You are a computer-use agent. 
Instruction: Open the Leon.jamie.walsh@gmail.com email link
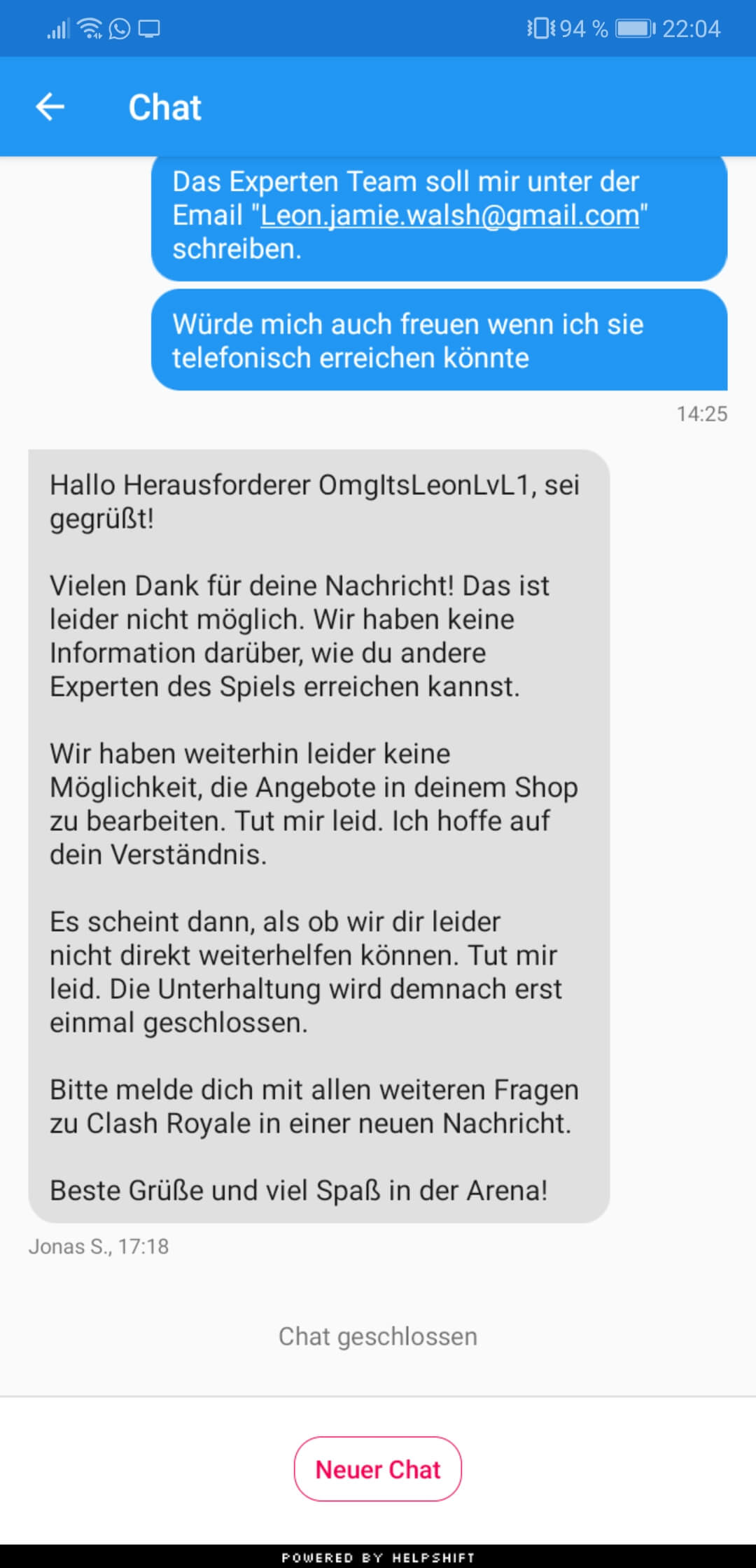click(x=449, y=215)
